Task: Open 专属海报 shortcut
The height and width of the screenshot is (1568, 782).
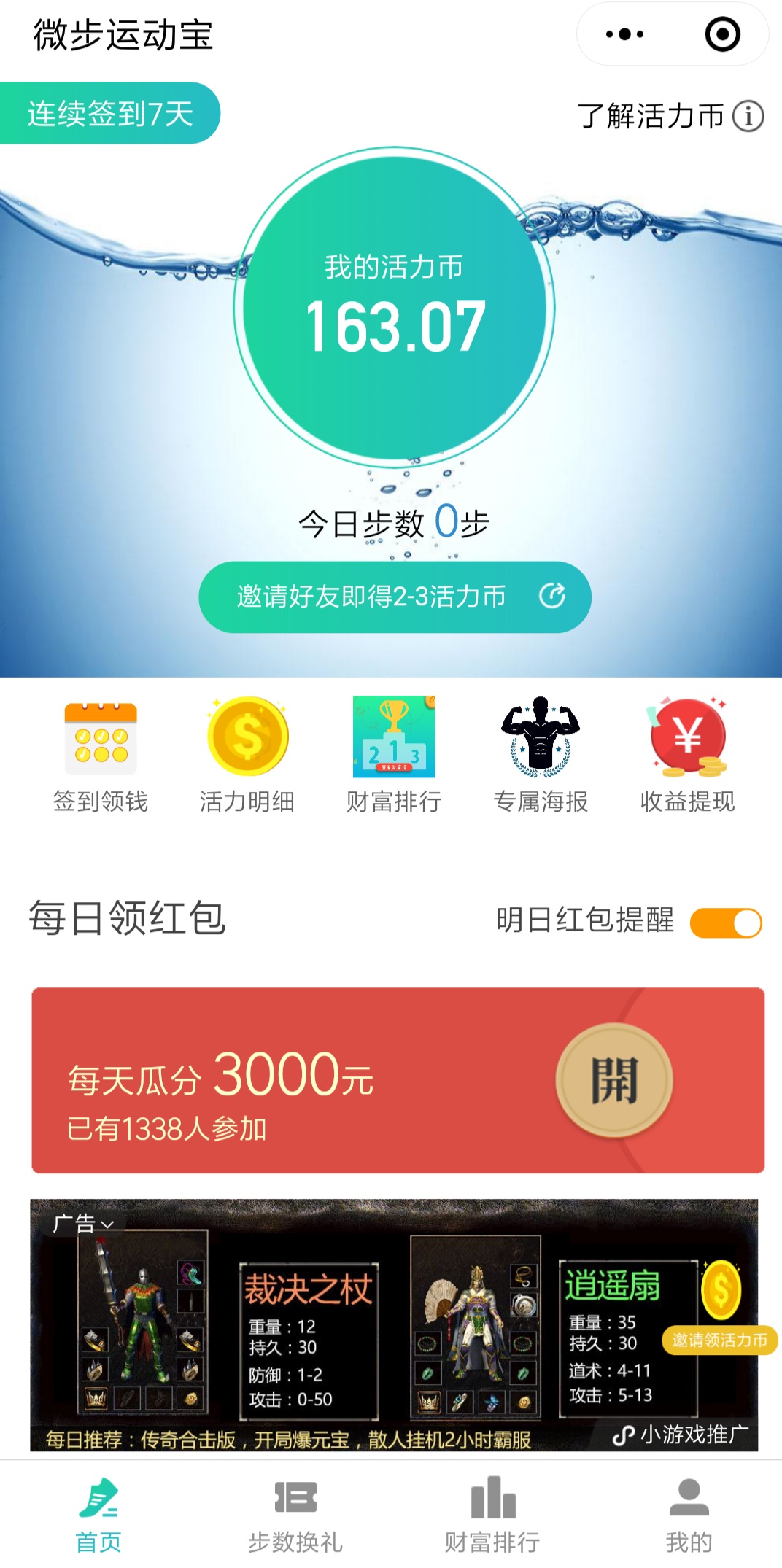Action: (541, 756)
